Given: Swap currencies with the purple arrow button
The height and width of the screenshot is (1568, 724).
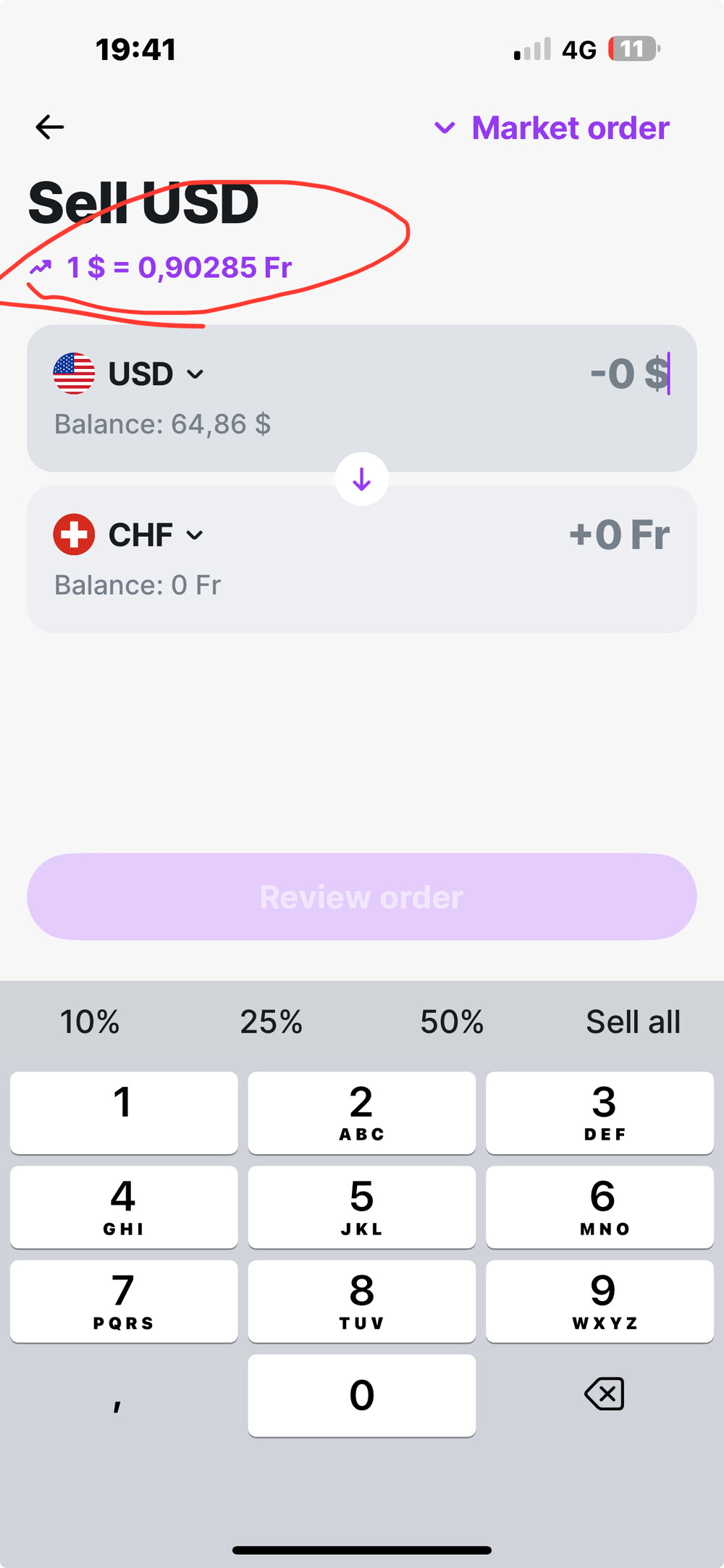Looking at the screenshot, I should 362,479.
